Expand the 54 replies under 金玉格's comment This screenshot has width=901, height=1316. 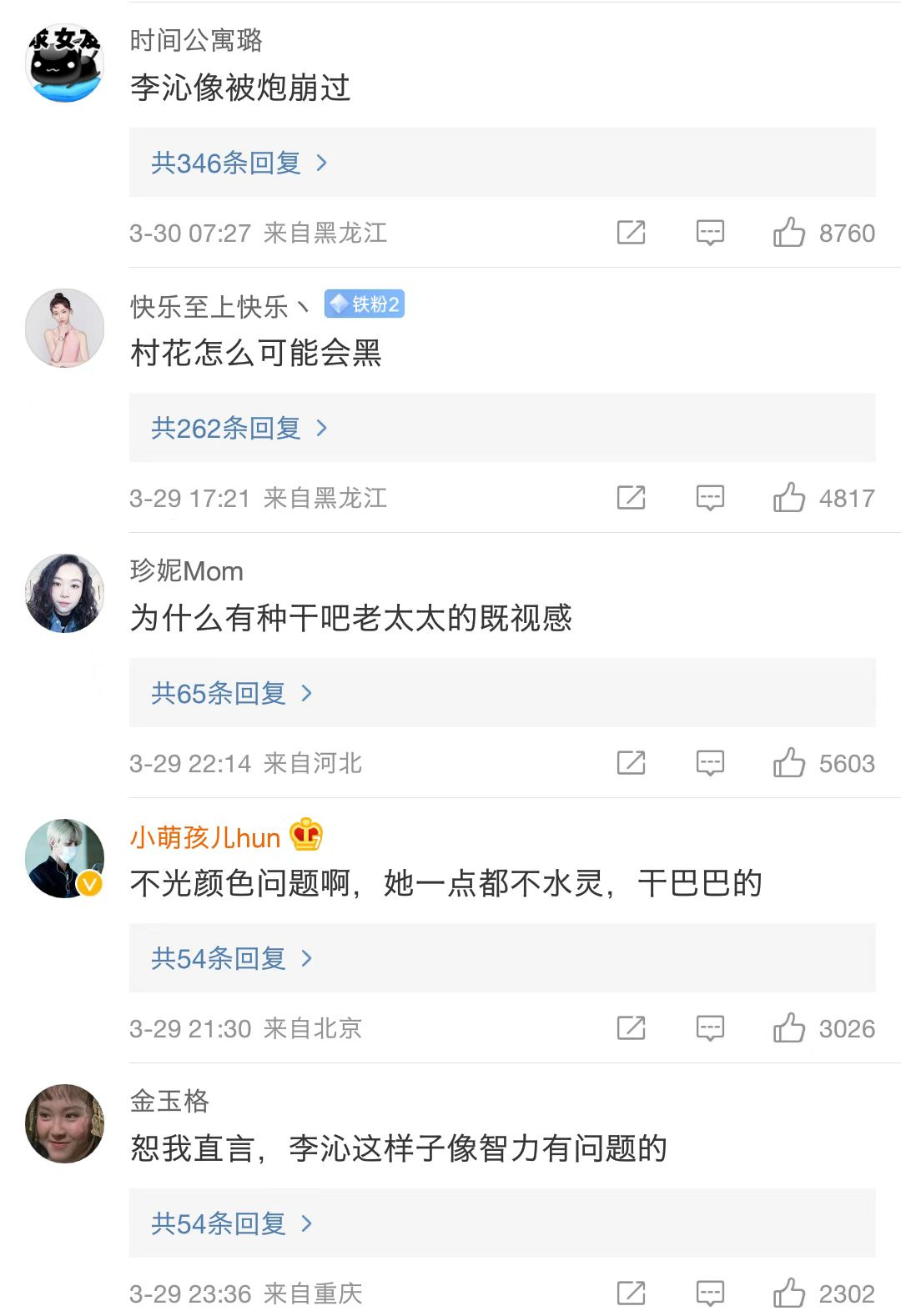pyautogui.click(x=231, y=1223)
